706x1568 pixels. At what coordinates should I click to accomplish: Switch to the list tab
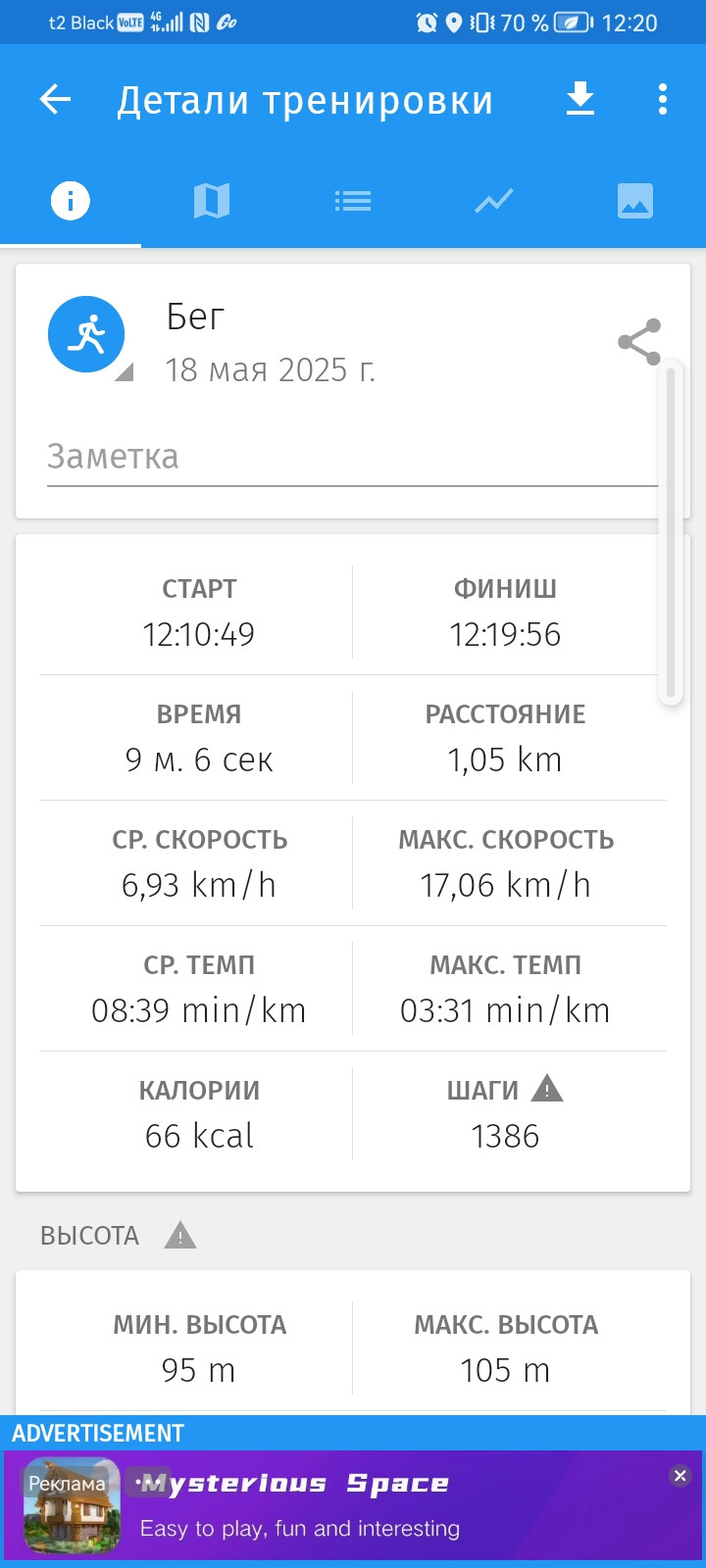[x=353, y=201]
